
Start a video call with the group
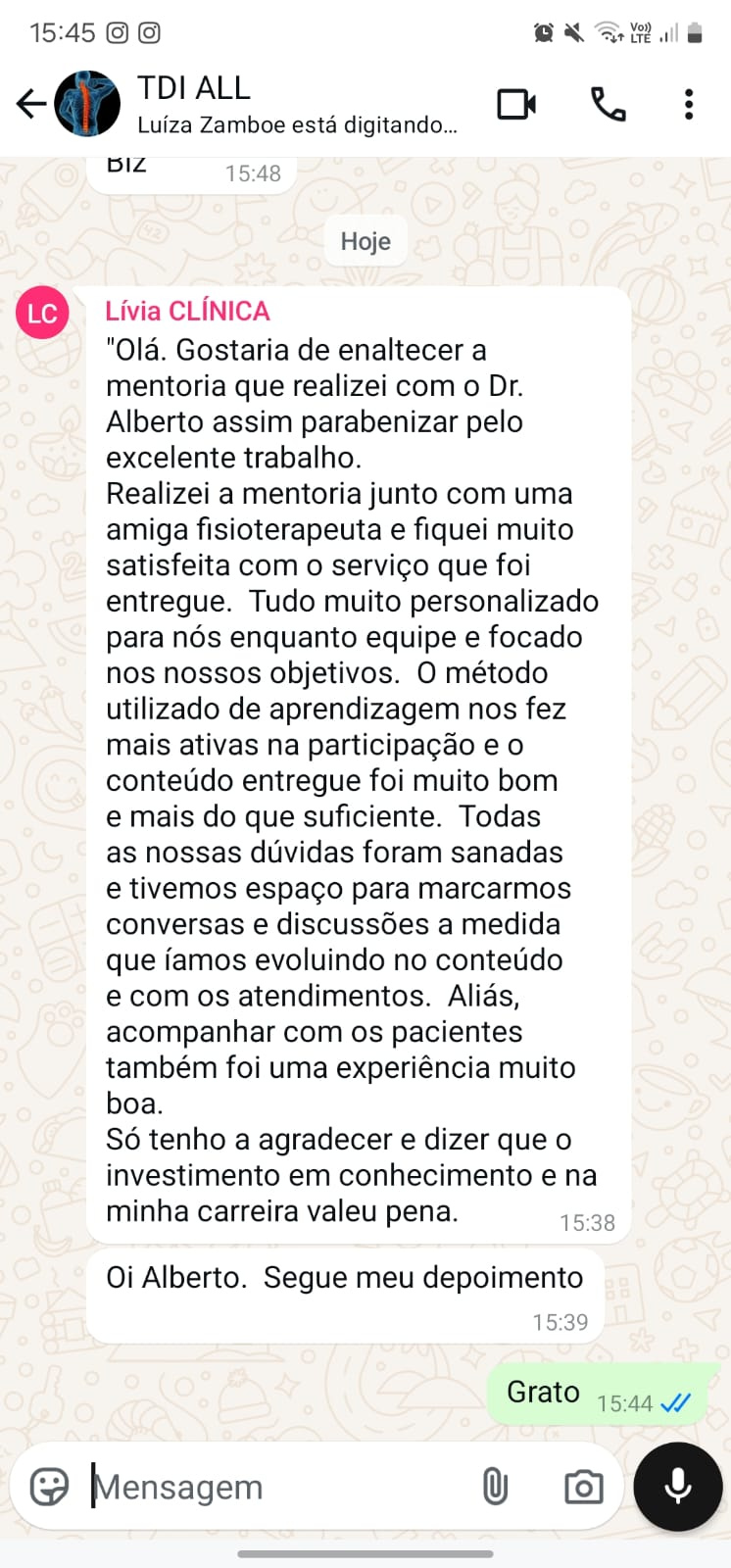click(x=516, y=104)
